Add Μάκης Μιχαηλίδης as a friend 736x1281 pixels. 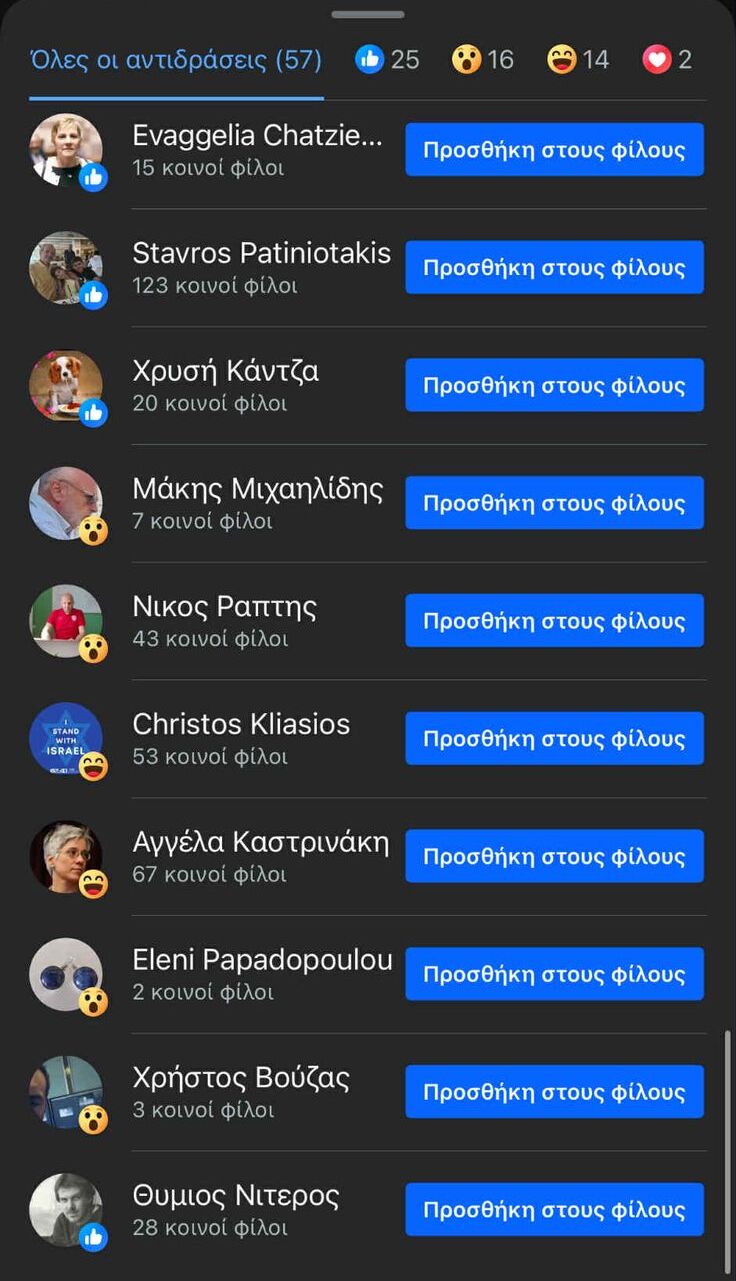(x=554, y=503)
